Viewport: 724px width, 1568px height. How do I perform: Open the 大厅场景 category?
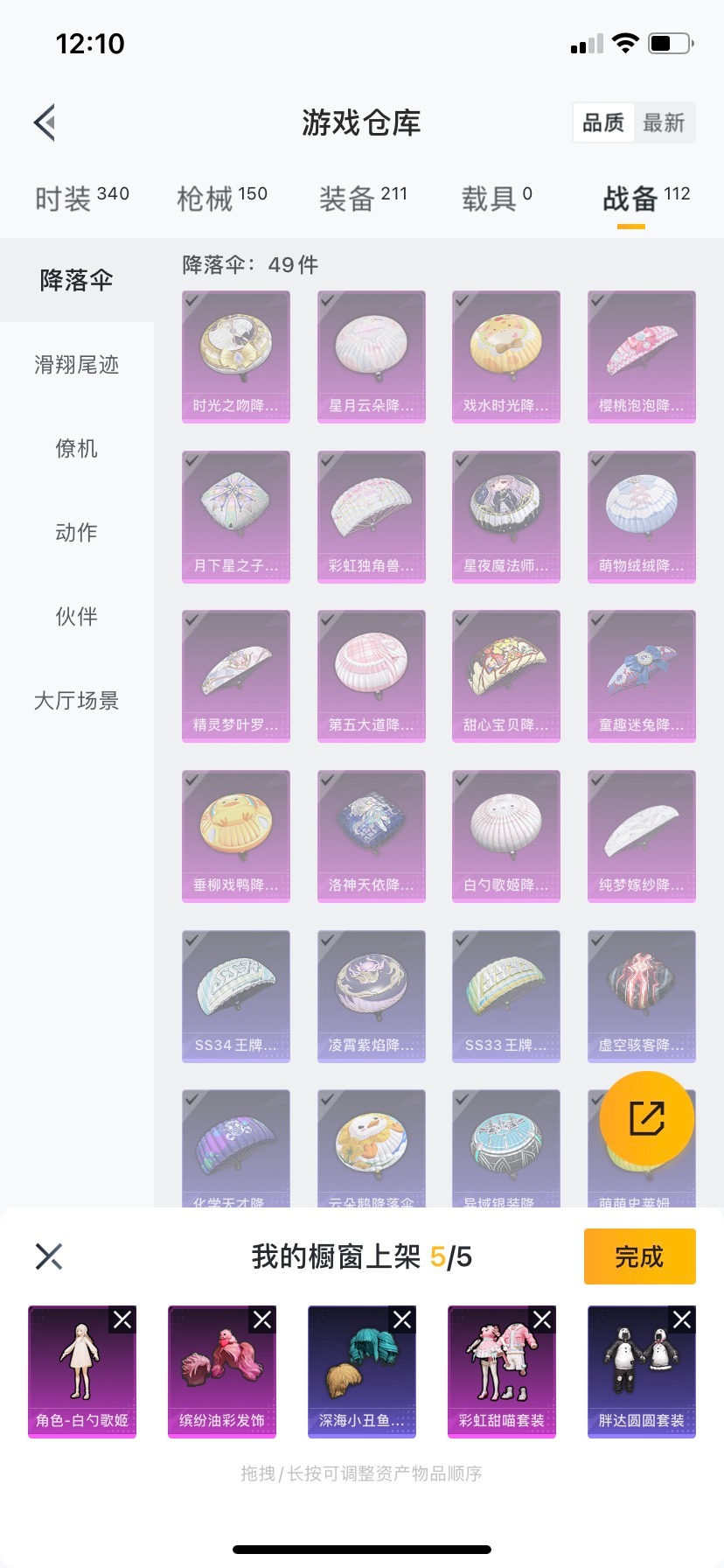click(77, 701)
